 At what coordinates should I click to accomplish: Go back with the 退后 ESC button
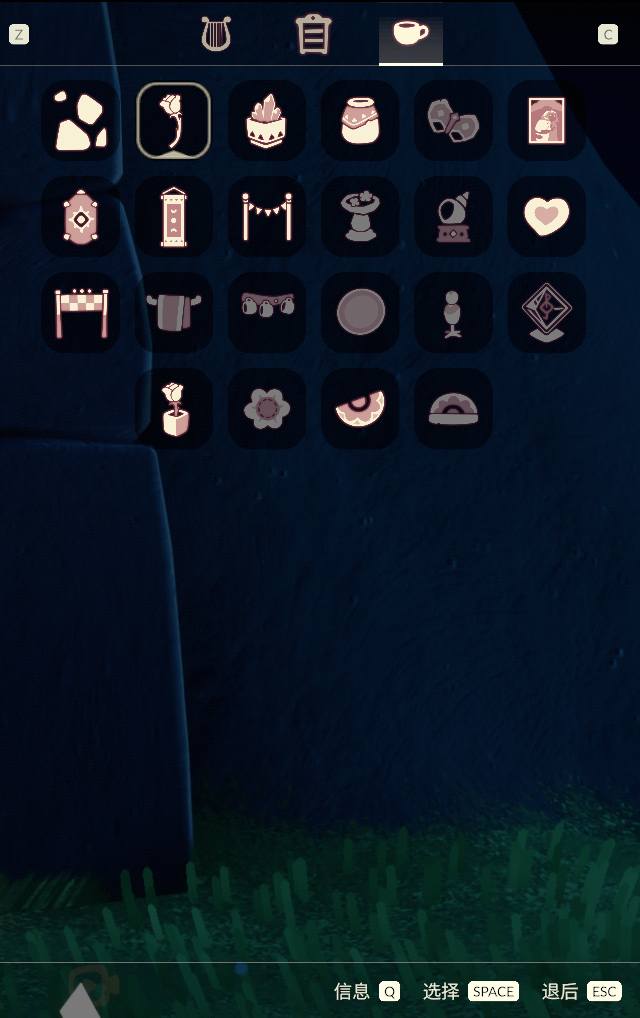point(581,991)
